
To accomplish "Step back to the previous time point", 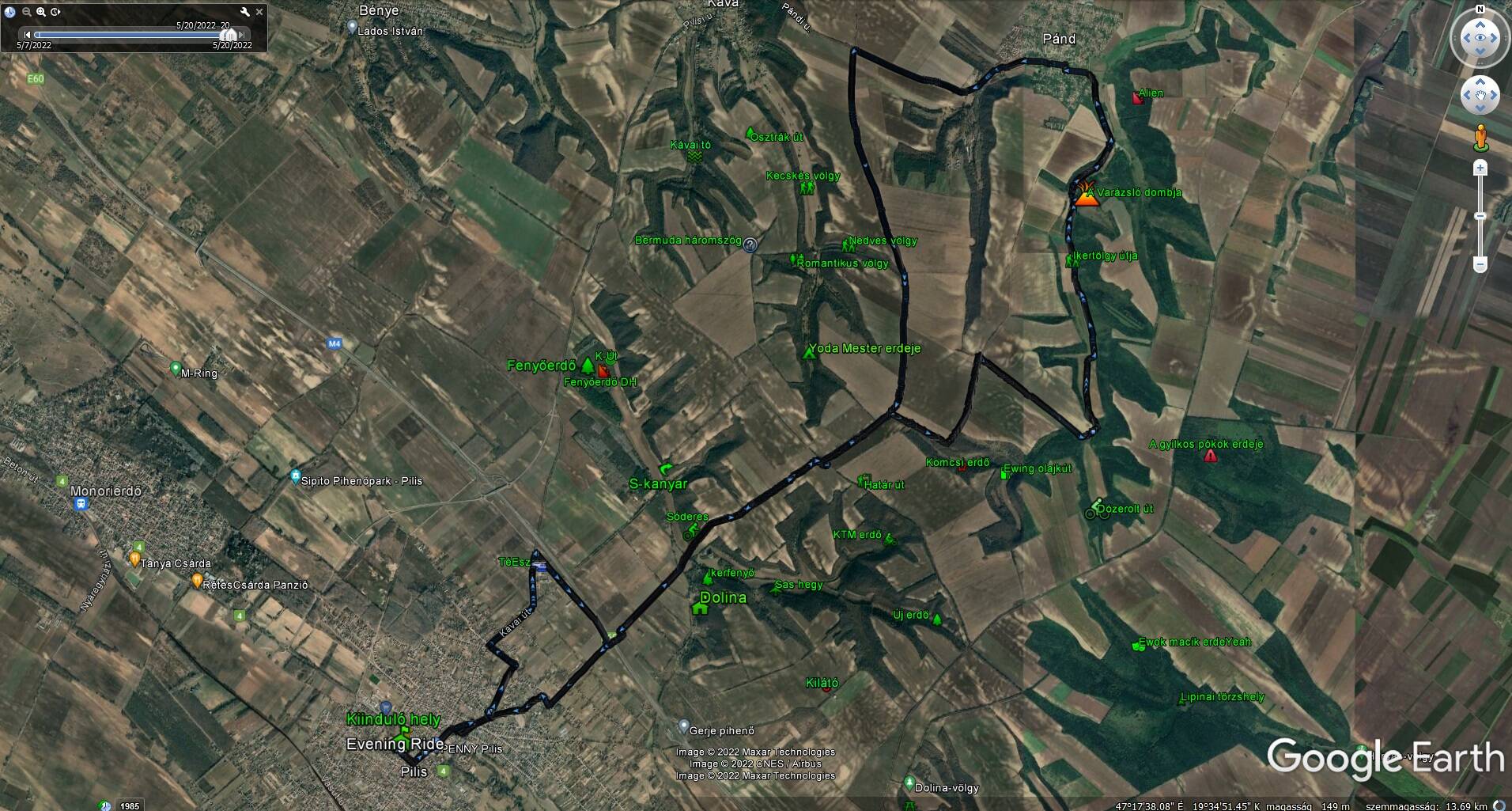I will (28, 35).
